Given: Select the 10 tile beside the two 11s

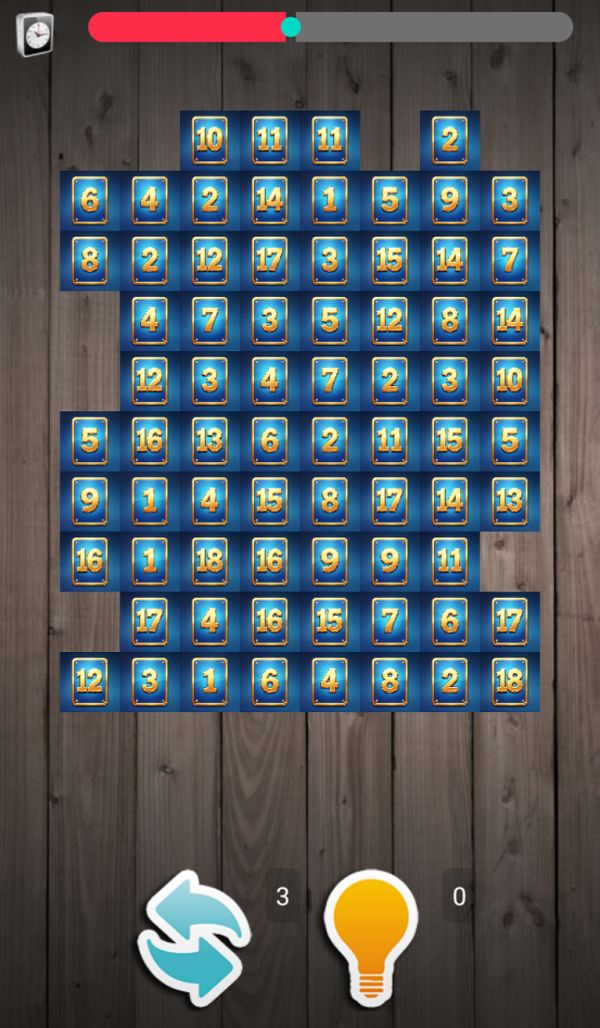Looking at the screenshot, I should [210, 140].
